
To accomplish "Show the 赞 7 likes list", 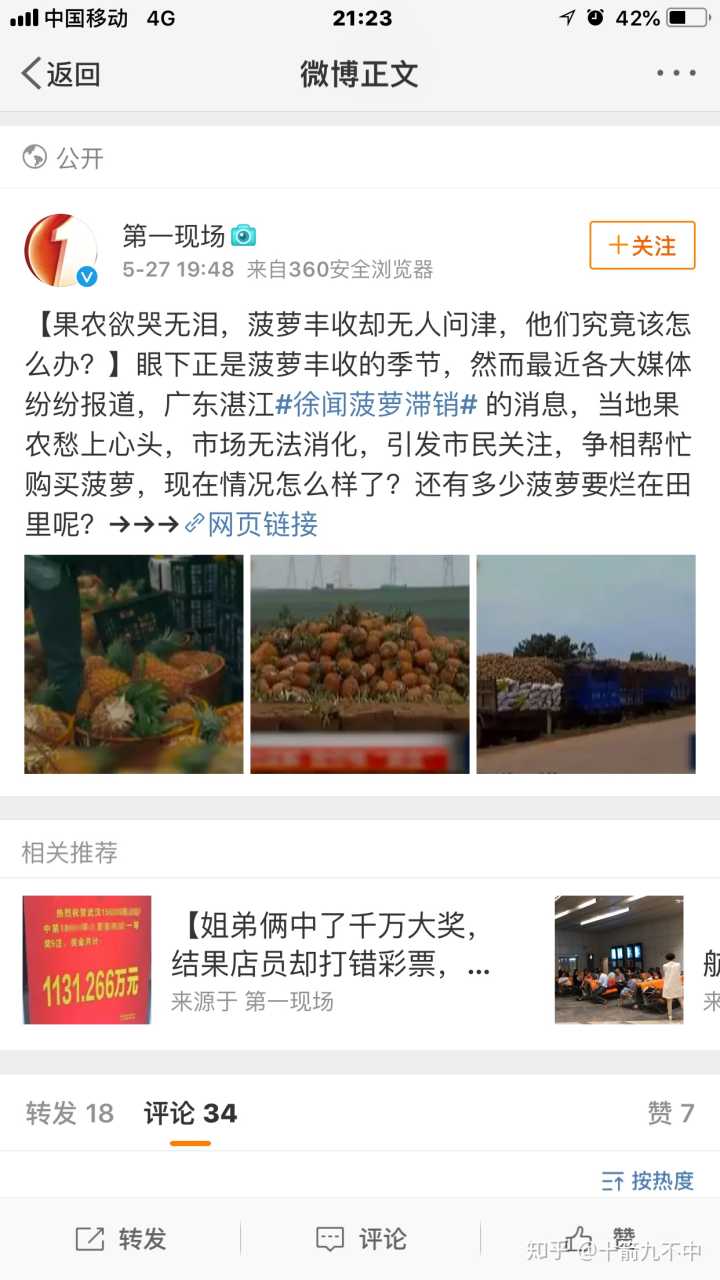I will 670,1113.
